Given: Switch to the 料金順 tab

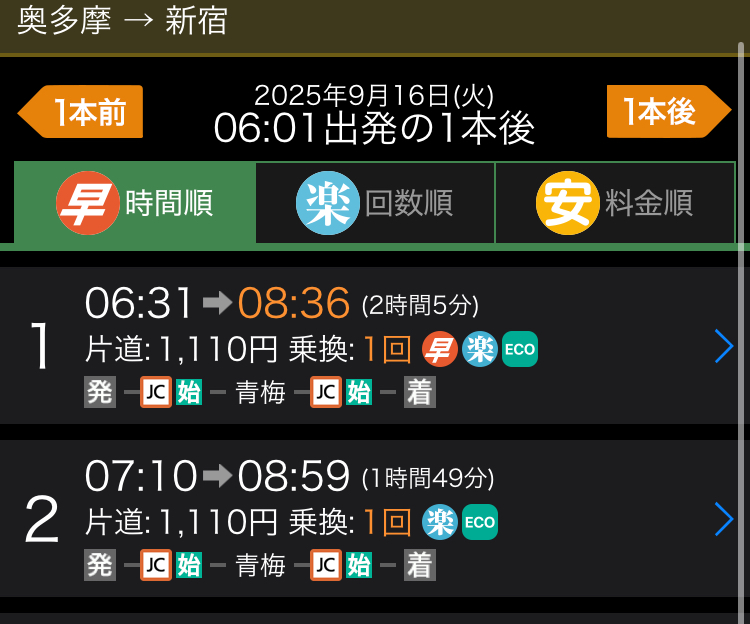Looking at the screenshot, I should click(x=615, y=203).
